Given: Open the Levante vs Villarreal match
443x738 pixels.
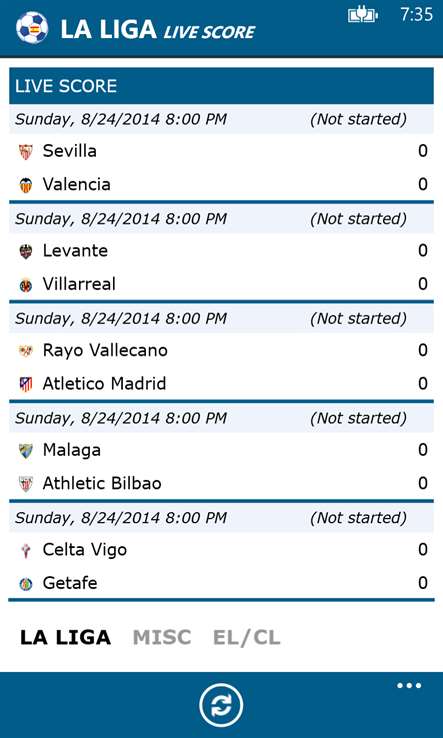Looking at the screenshot, I should pyautogui.click(x=221, y=254).
